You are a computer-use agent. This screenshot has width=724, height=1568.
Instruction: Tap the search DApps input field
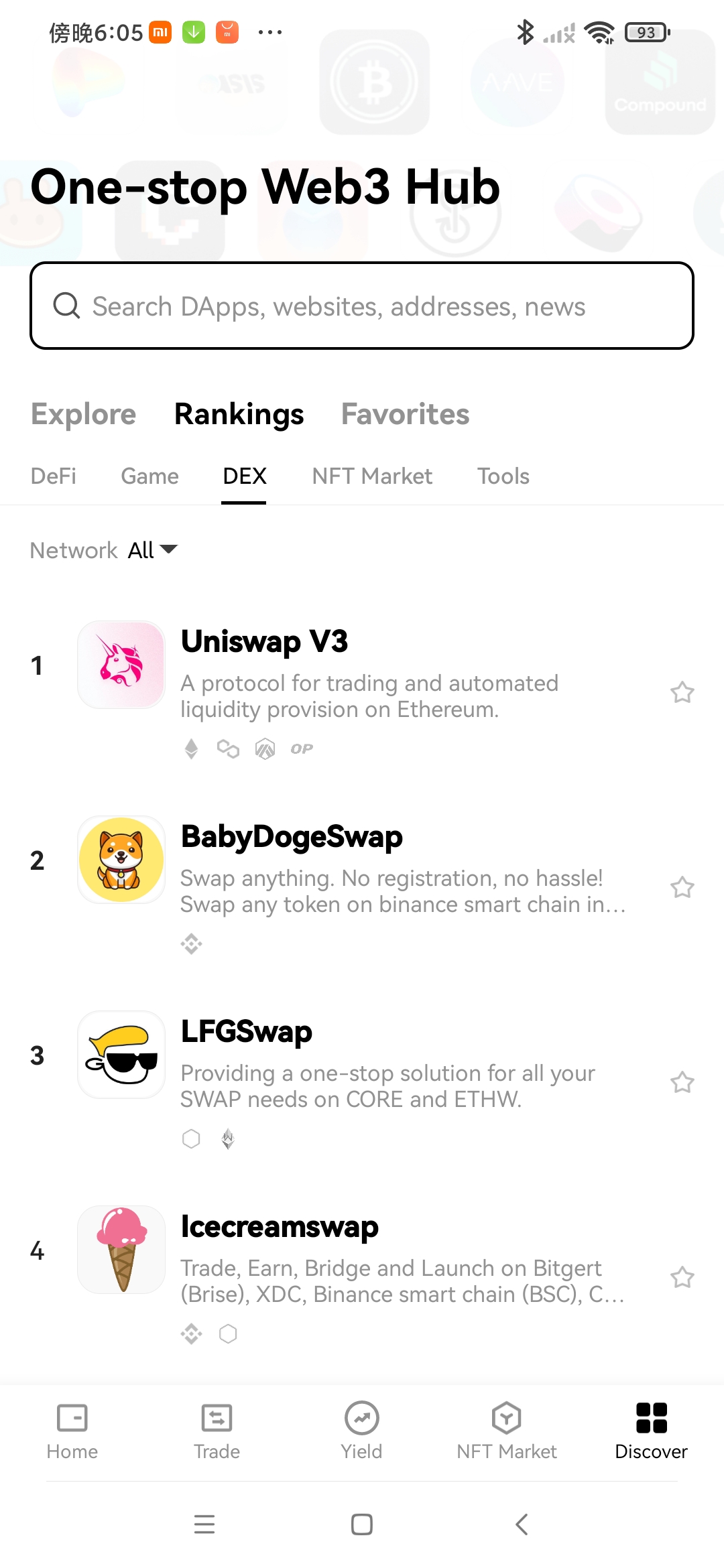coord(362,306)
